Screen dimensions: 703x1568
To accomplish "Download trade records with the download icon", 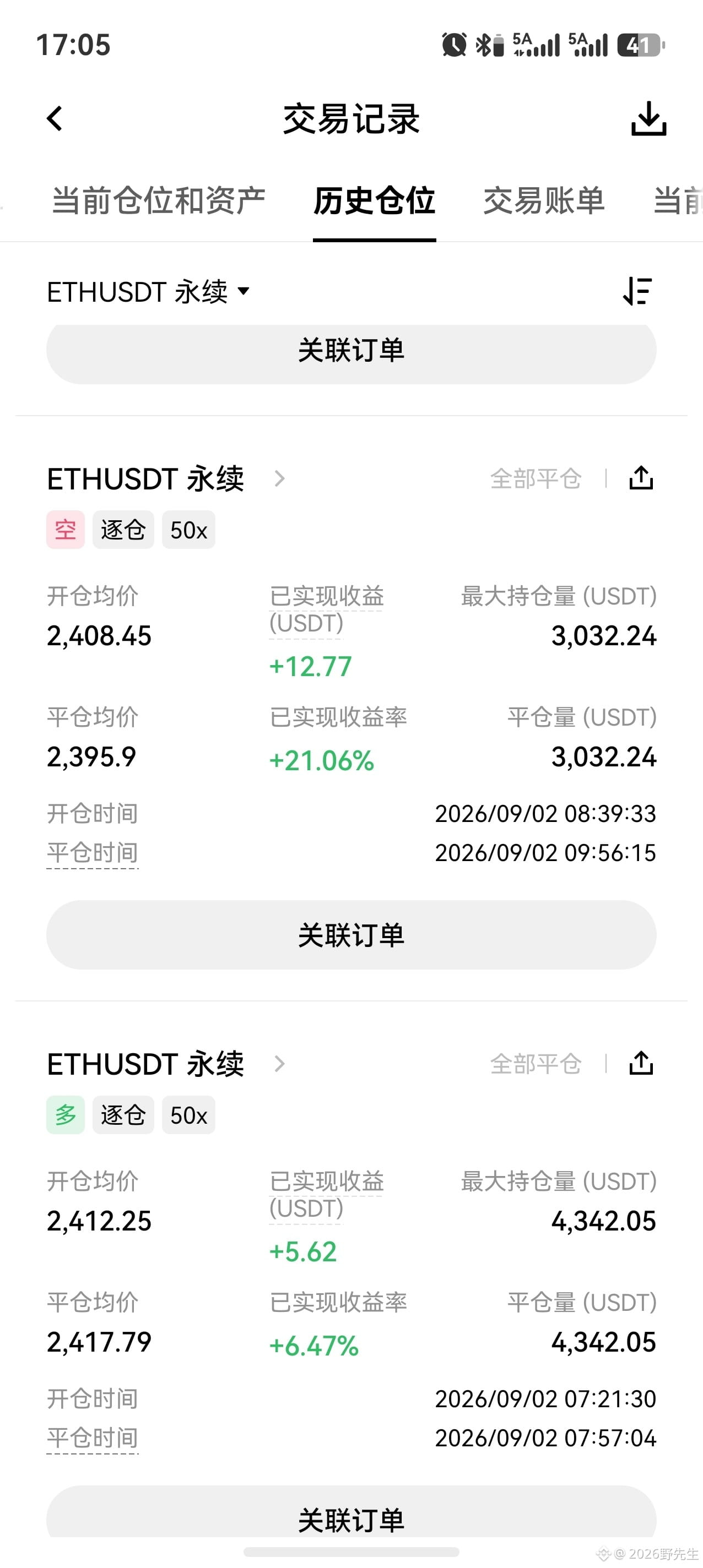I will click(648, 118).
